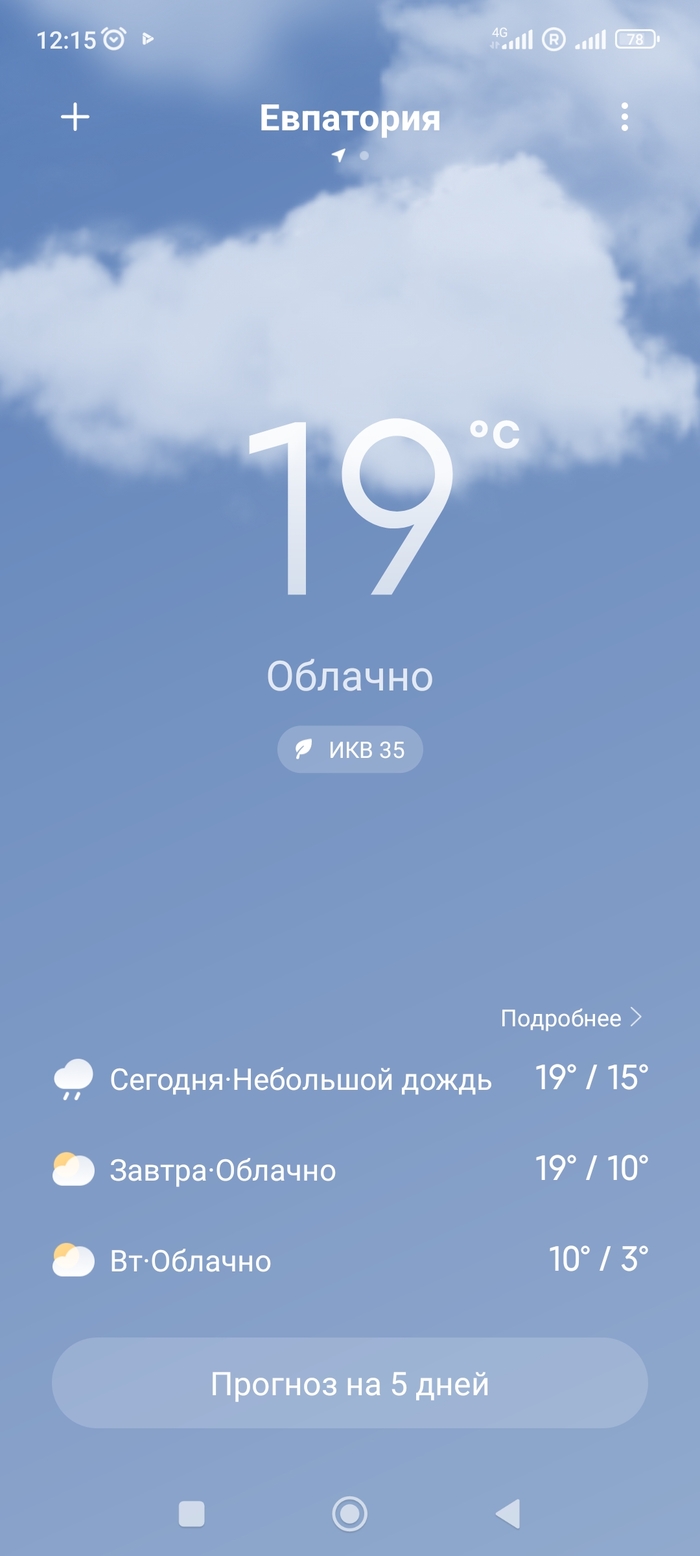This screenshot has width=700, height=1556.
Task: Show the Прогноз на 5 дней forecast
Action: coord(350,1384)
